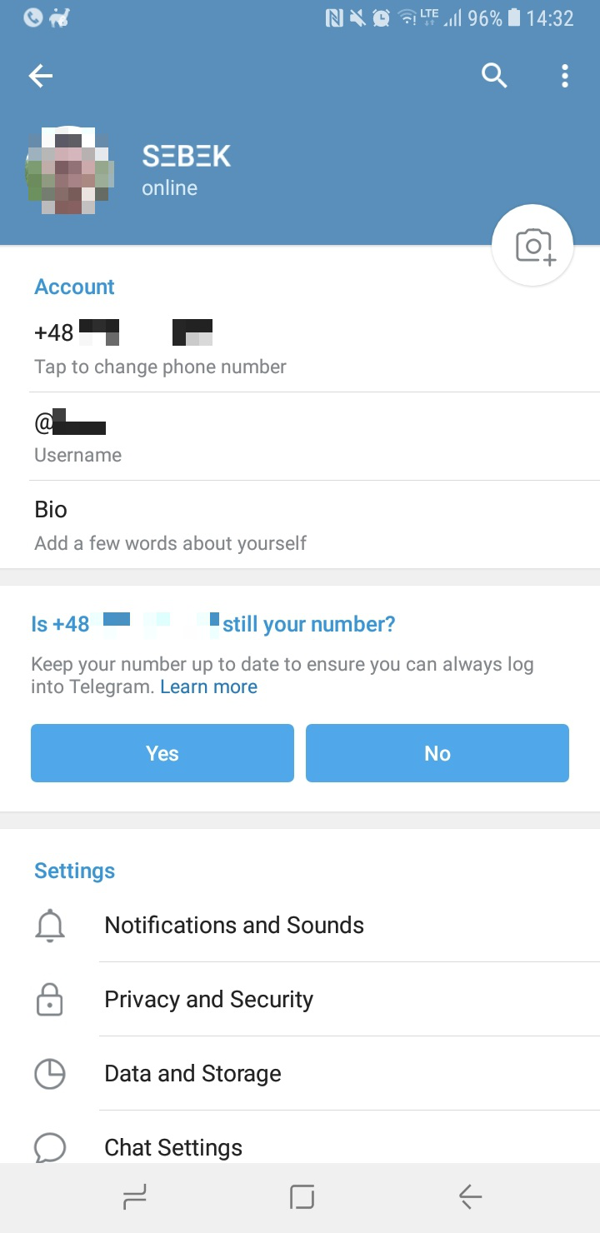Image resolution: width=600 pixels, height=1233 pixels.
Task: Open Data and Storage settings
Action: coord(300,1073)
